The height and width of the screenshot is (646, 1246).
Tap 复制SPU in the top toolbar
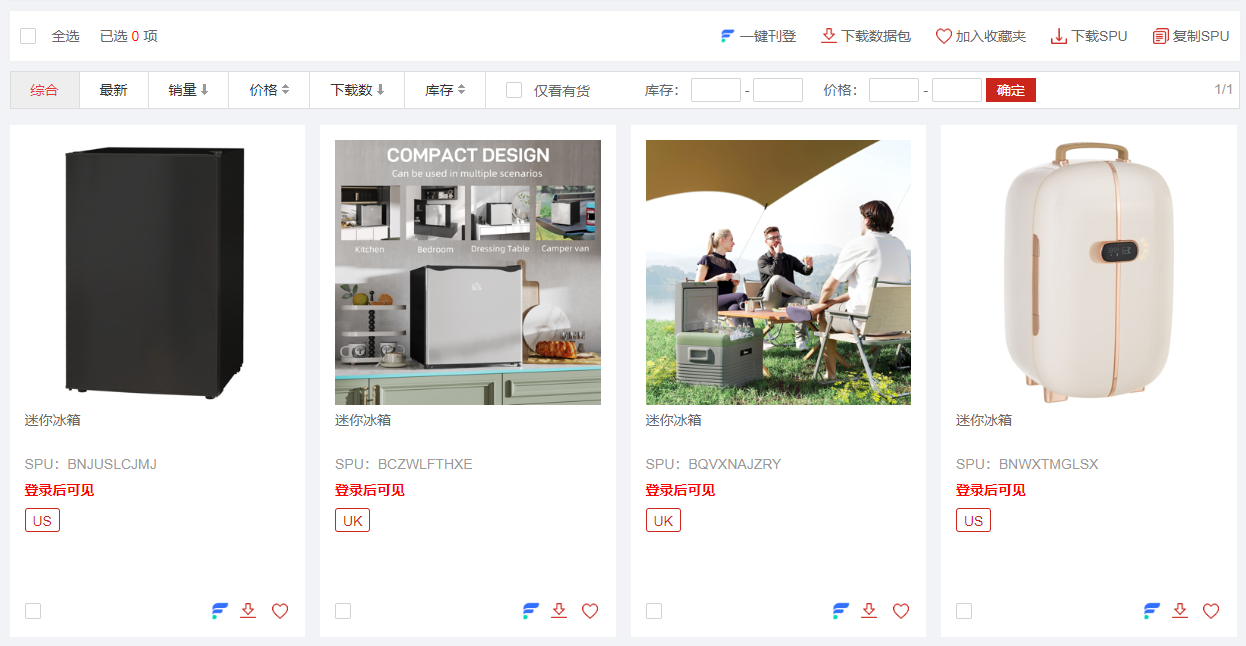(x=1190, y=36)
